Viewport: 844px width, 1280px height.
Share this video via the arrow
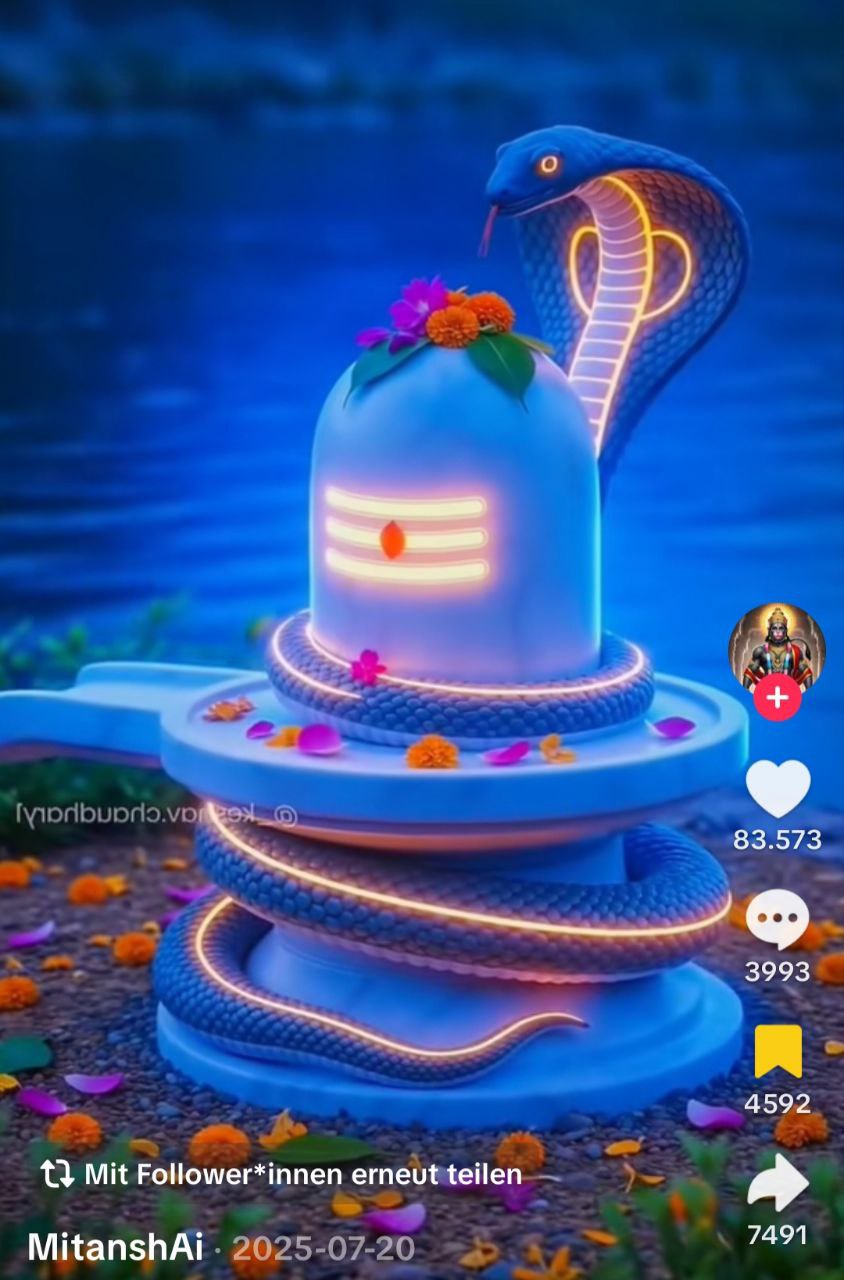777,1183
